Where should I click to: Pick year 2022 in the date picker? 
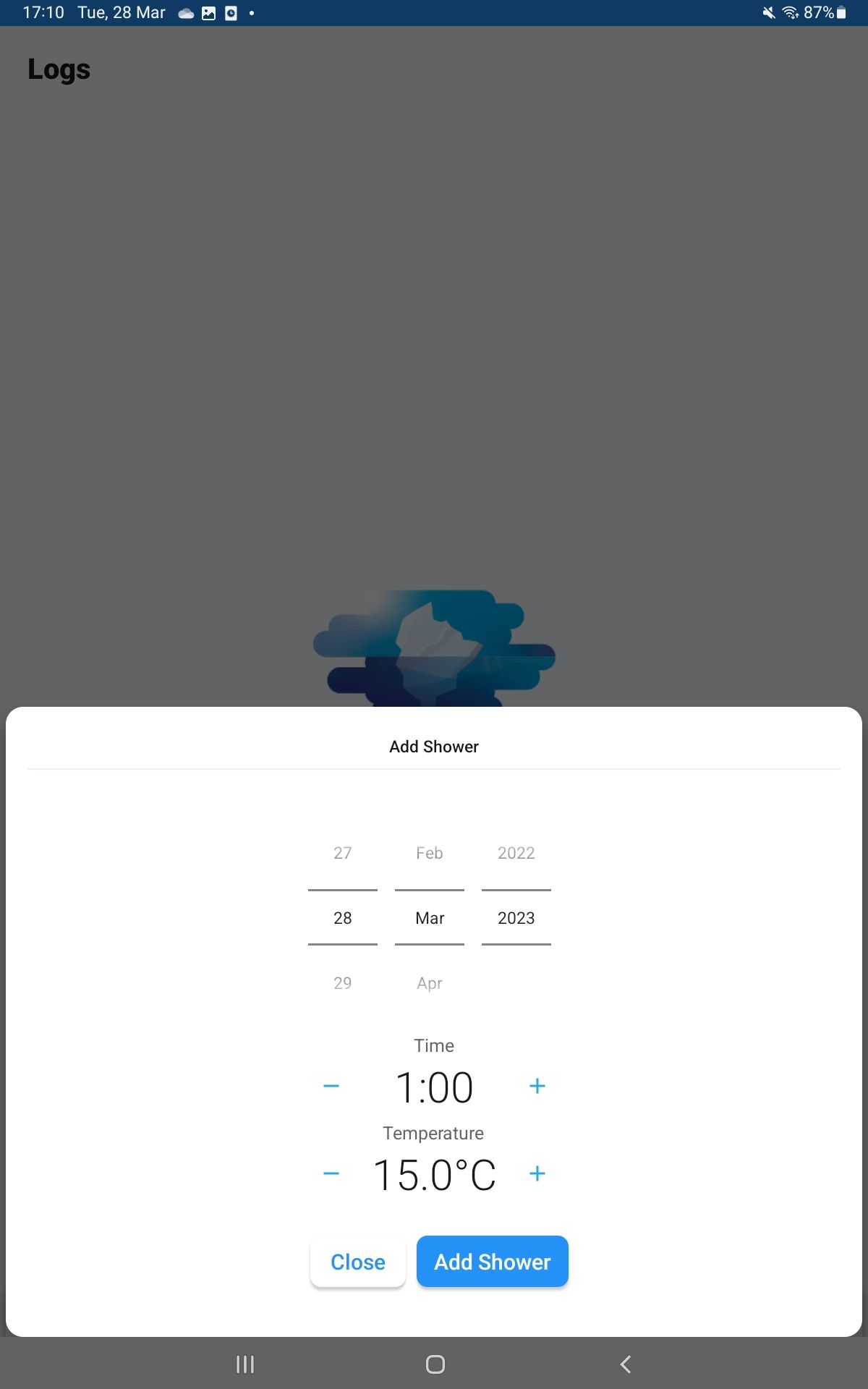(x=516, y=853)
